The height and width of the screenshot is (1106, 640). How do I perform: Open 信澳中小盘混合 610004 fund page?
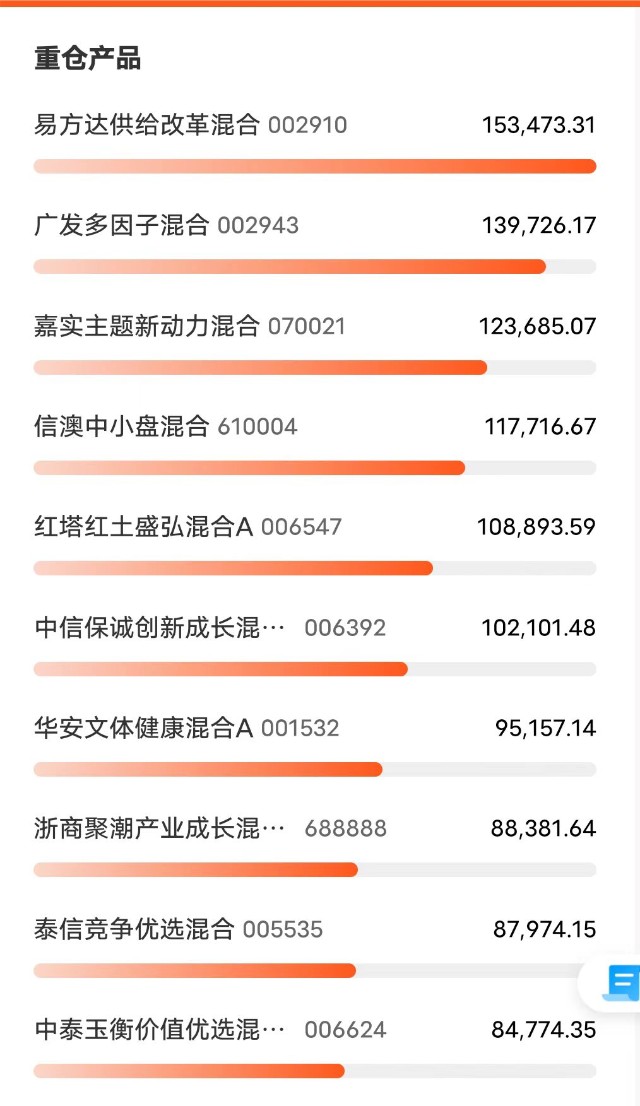tap(315, 445)
